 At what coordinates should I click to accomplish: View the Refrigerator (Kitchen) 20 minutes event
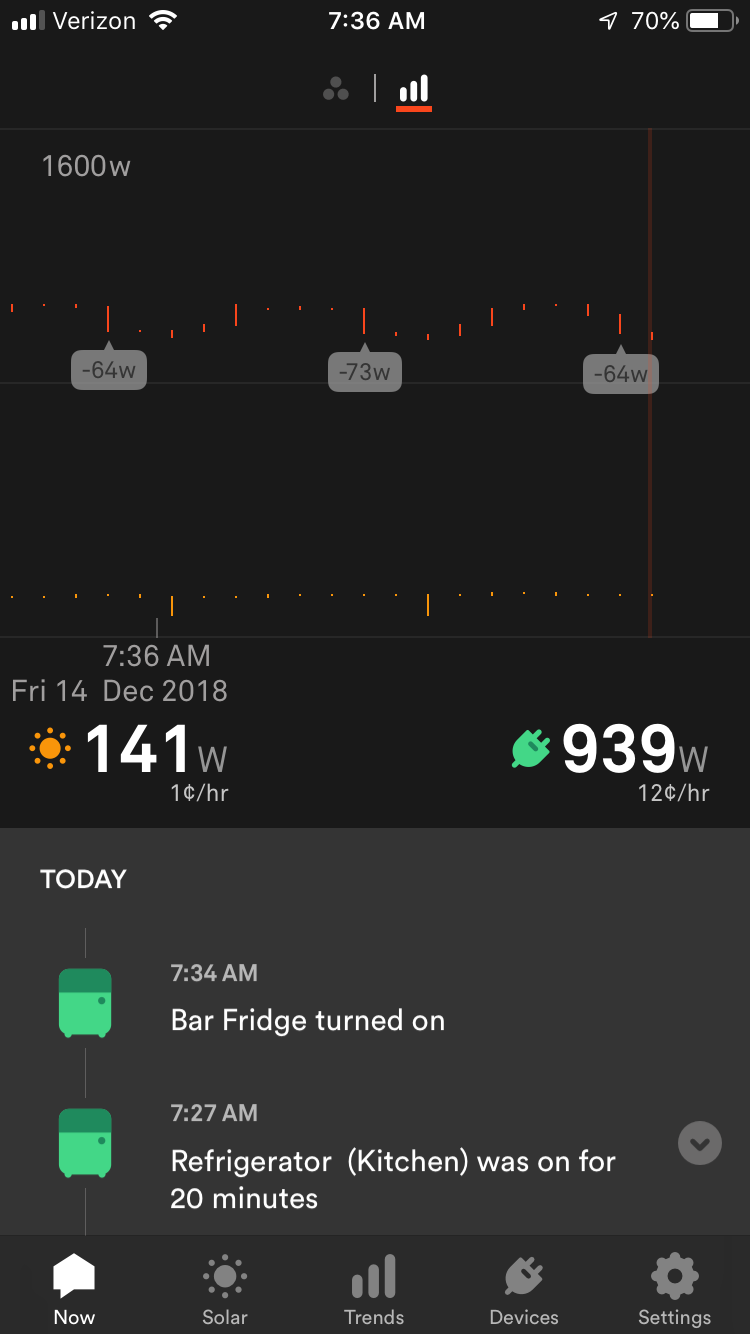[392, 1178]
